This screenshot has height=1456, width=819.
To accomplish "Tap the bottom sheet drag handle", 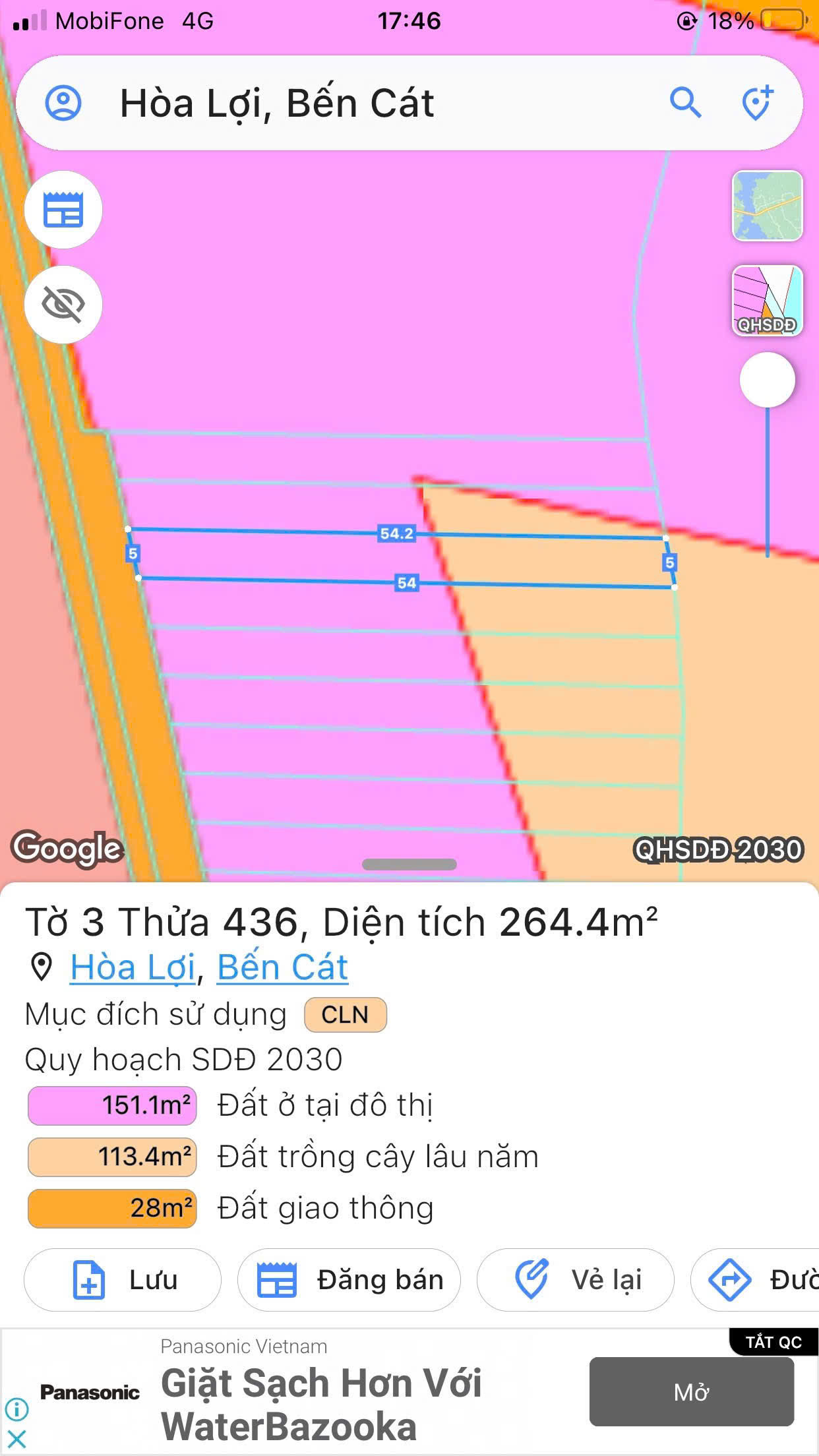I will 409,864.
